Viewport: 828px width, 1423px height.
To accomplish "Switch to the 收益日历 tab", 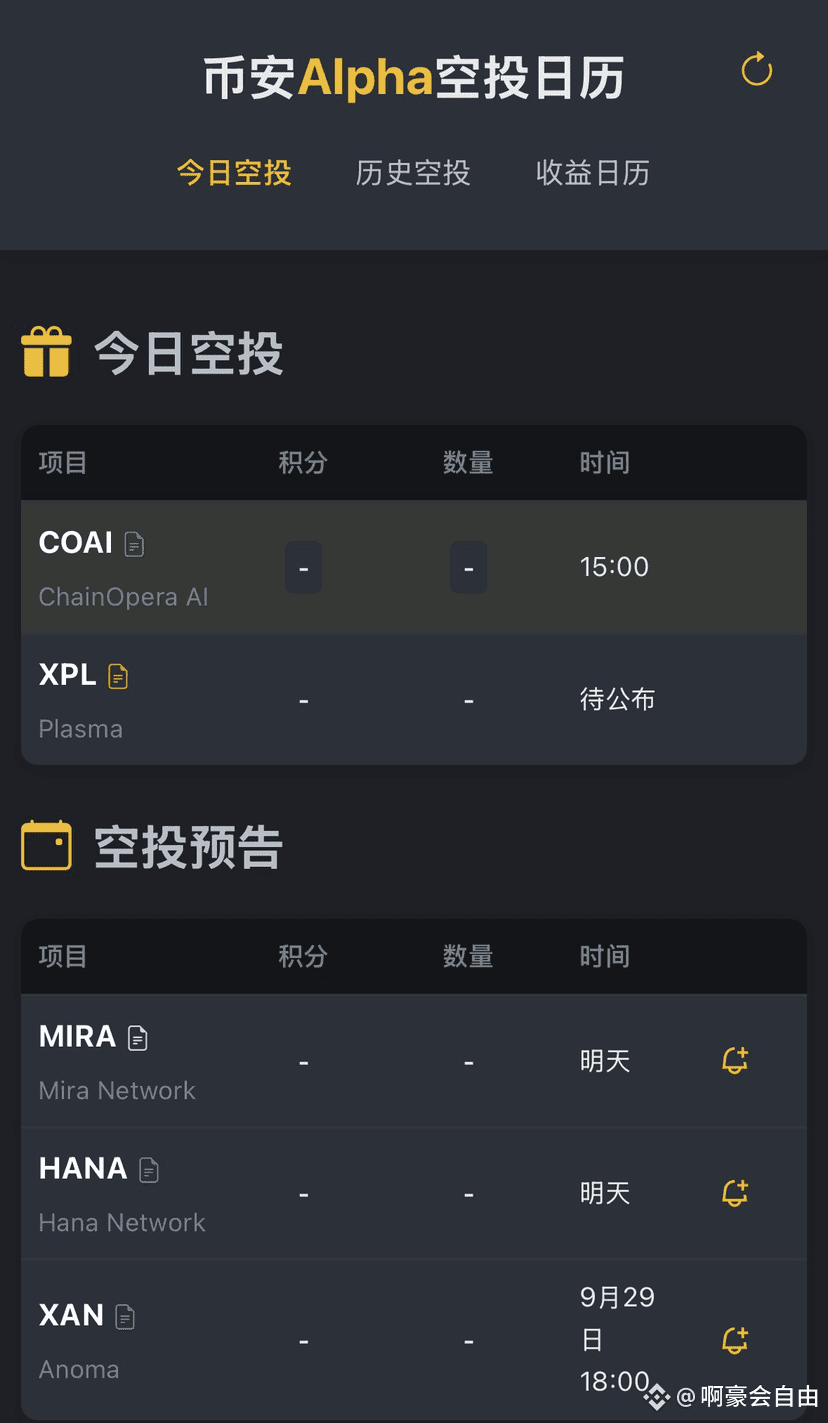I will click(593, 172).
